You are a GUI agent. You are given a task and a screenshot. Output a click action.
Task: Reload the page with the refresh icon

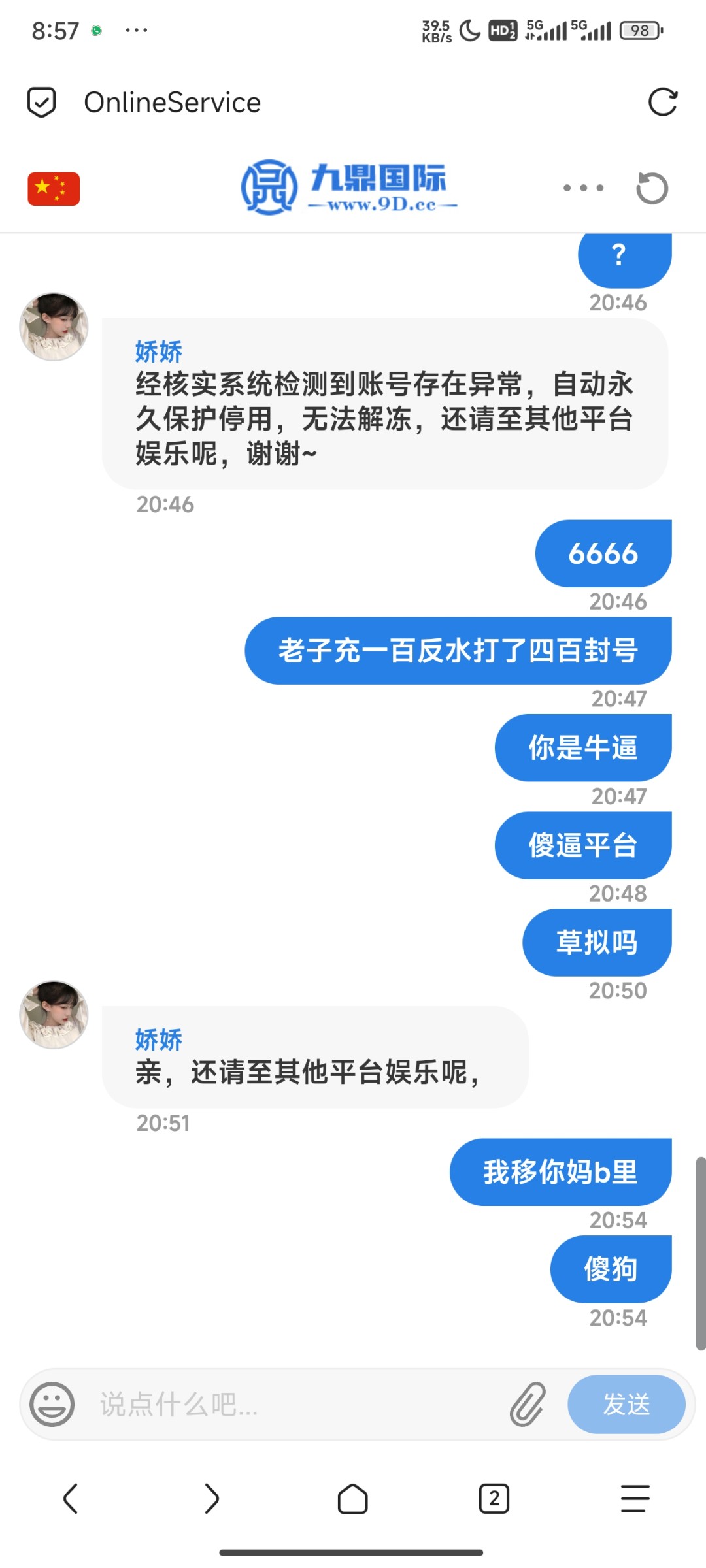662,101
